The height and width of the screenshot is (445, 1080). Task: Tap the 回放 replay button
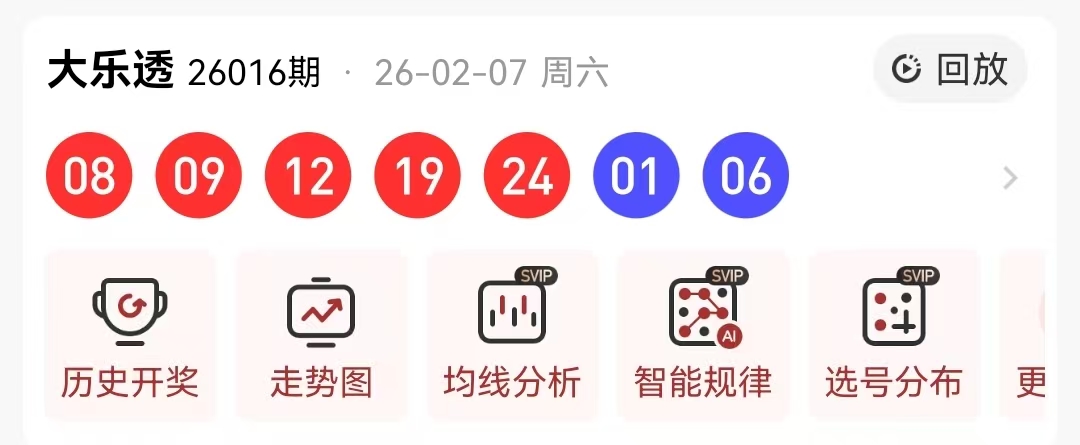tap(951, 70)
